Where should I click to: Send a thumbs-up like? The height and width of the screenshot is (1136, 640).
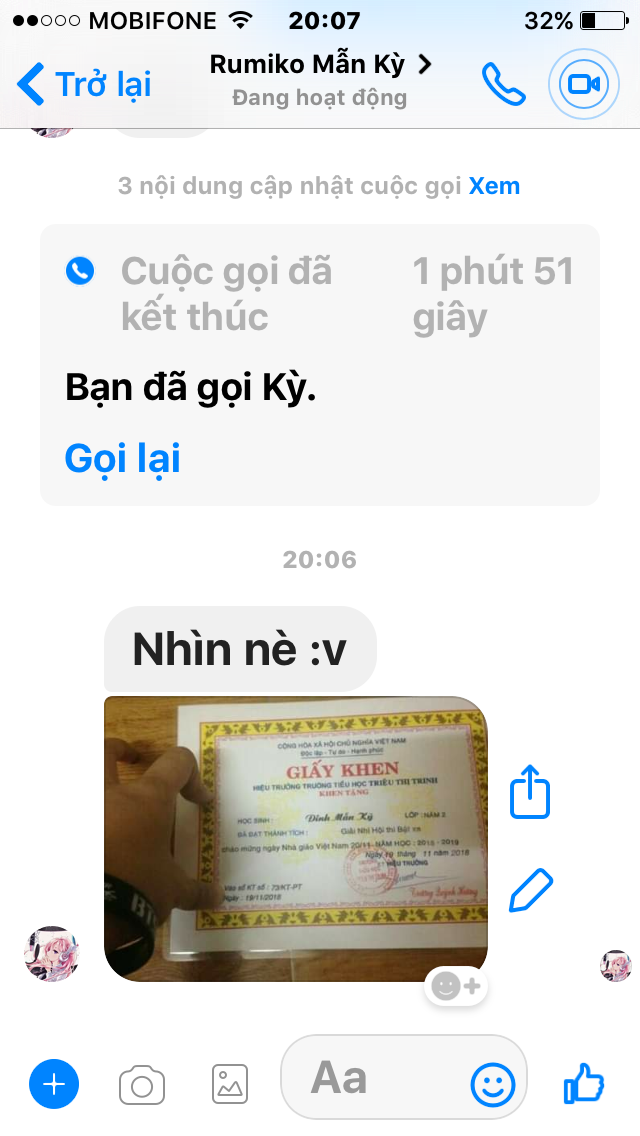tap(583, 1082)
